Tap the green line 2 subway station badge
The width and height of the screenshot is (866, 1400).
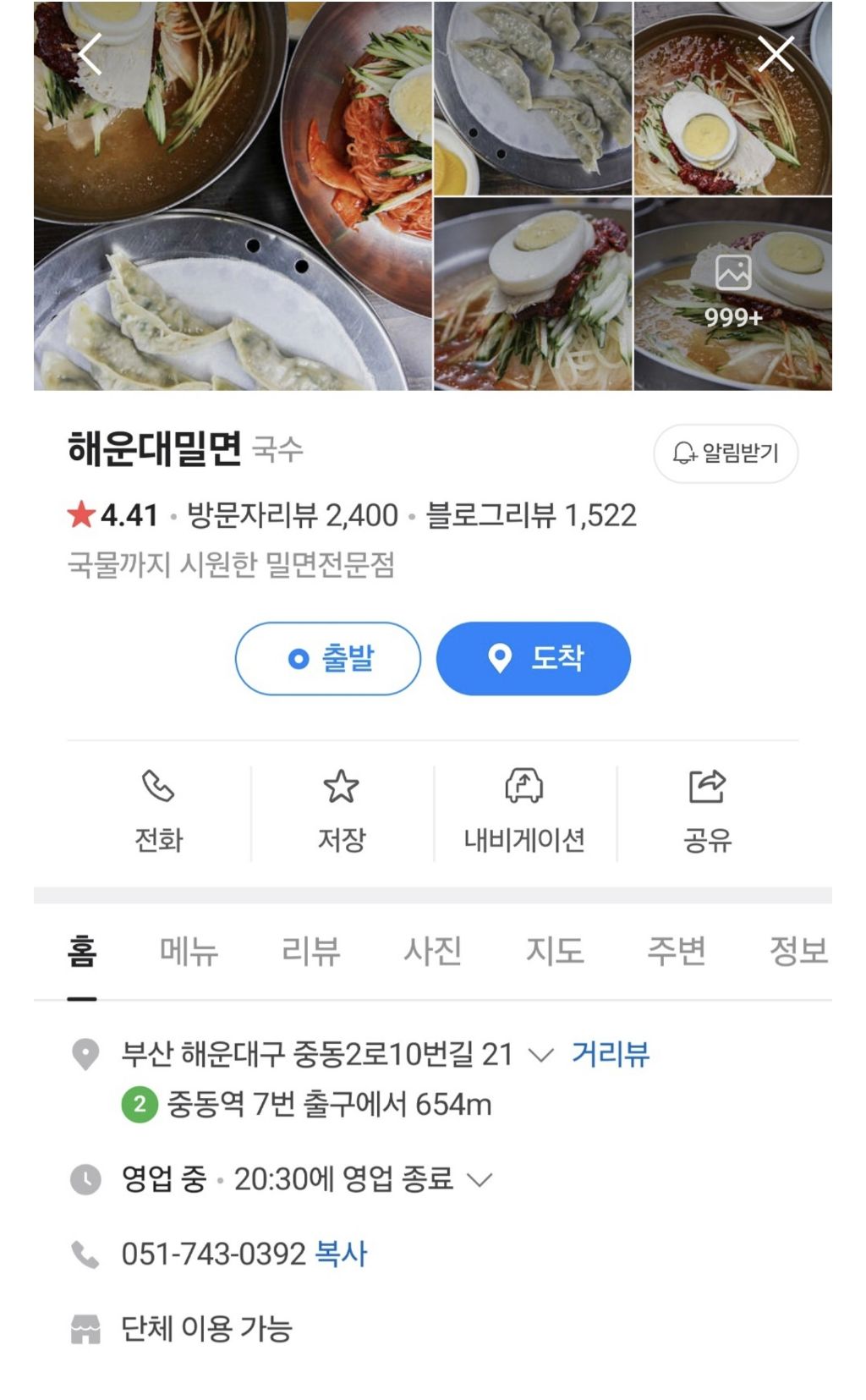(x=140, y=1104)
